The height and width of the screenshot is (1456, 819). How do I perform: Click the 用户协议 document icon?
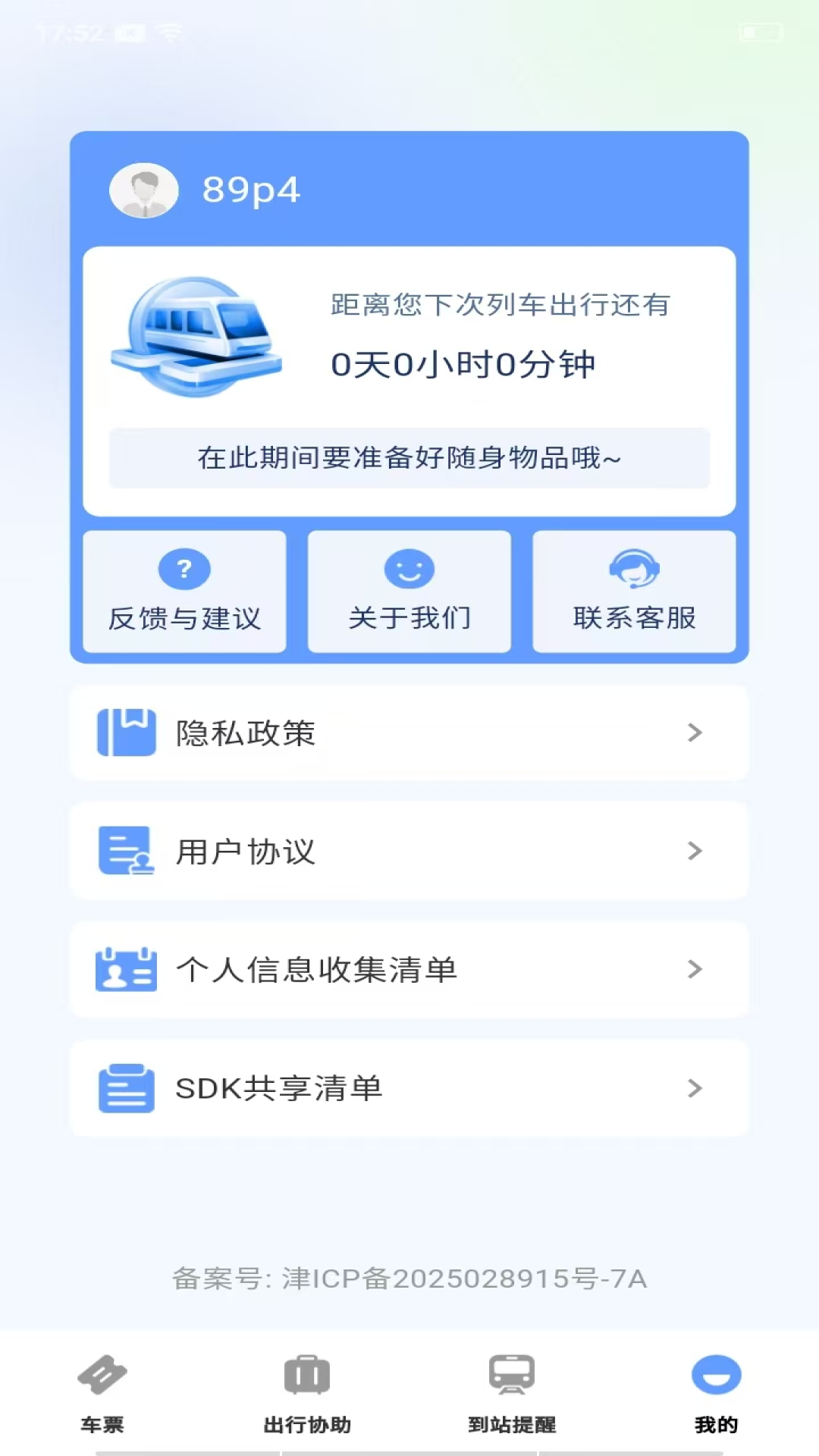[127, 851]
